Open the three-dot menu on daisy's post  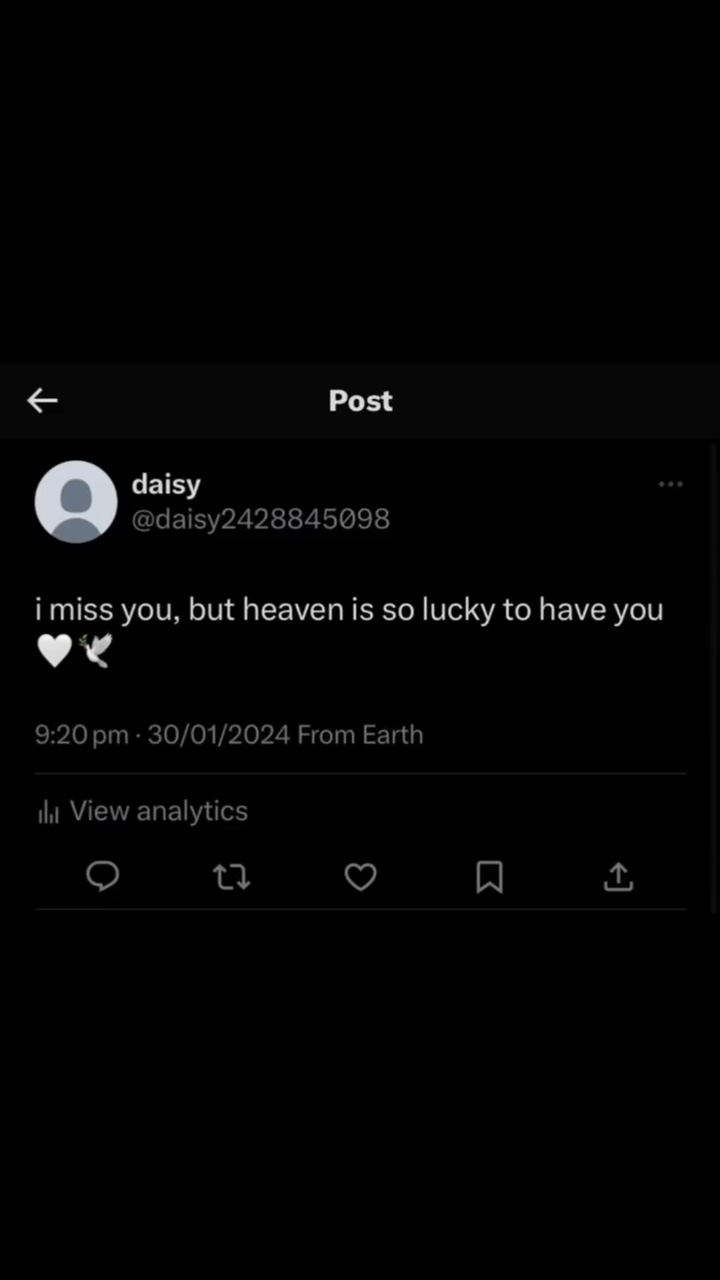[670, 484]
